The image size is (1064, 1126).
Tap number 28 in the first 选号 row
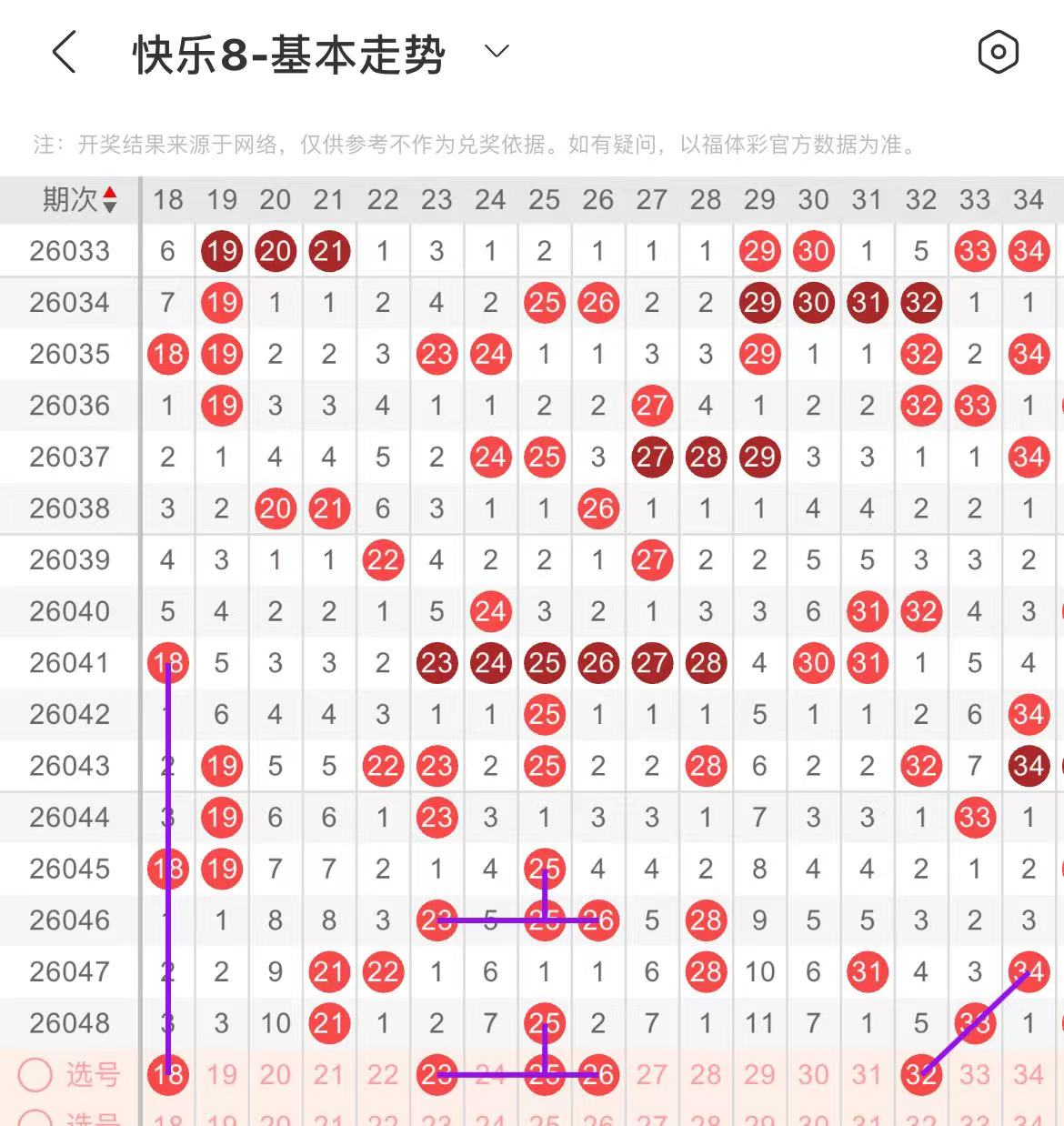pos(706,1075)
